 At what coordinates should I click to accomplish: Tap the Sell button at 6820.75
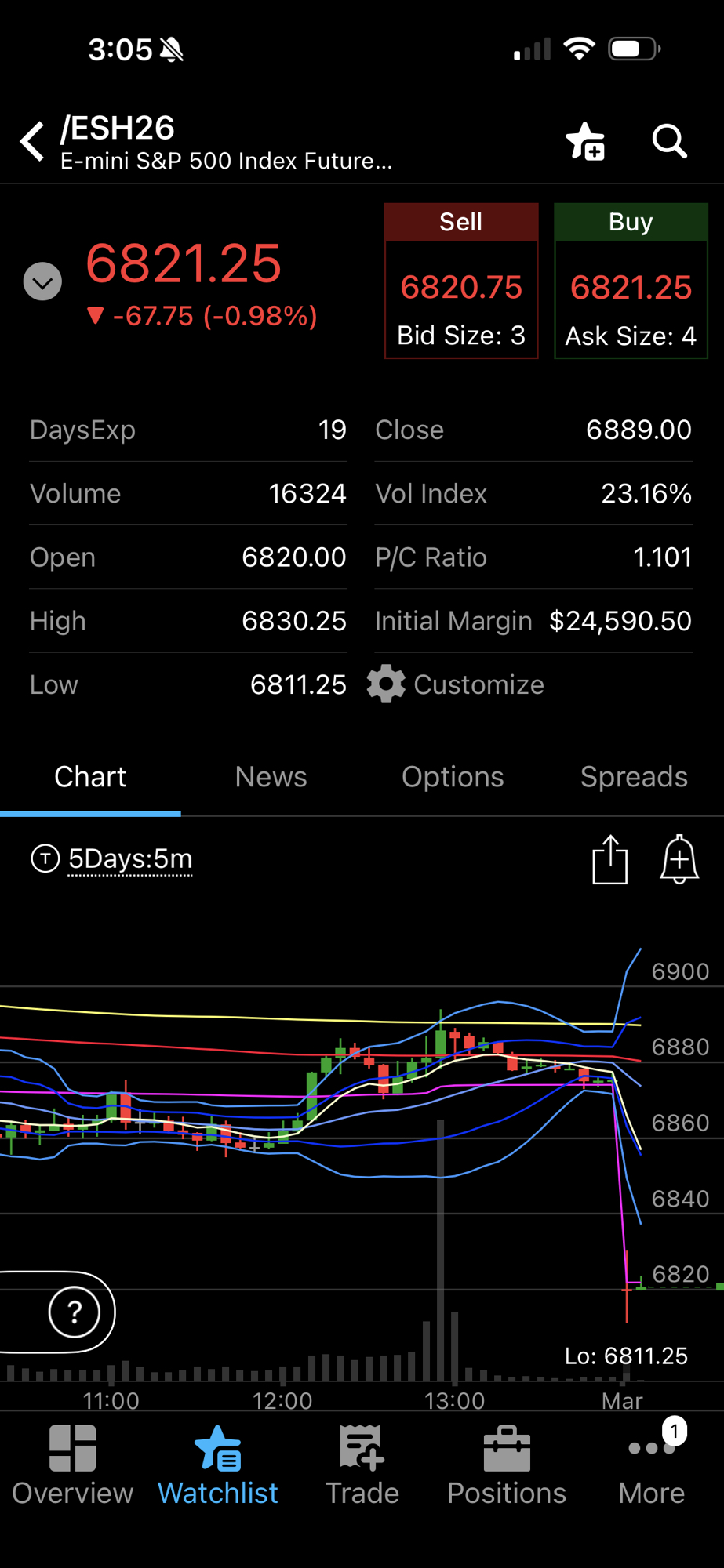(461, 281)
